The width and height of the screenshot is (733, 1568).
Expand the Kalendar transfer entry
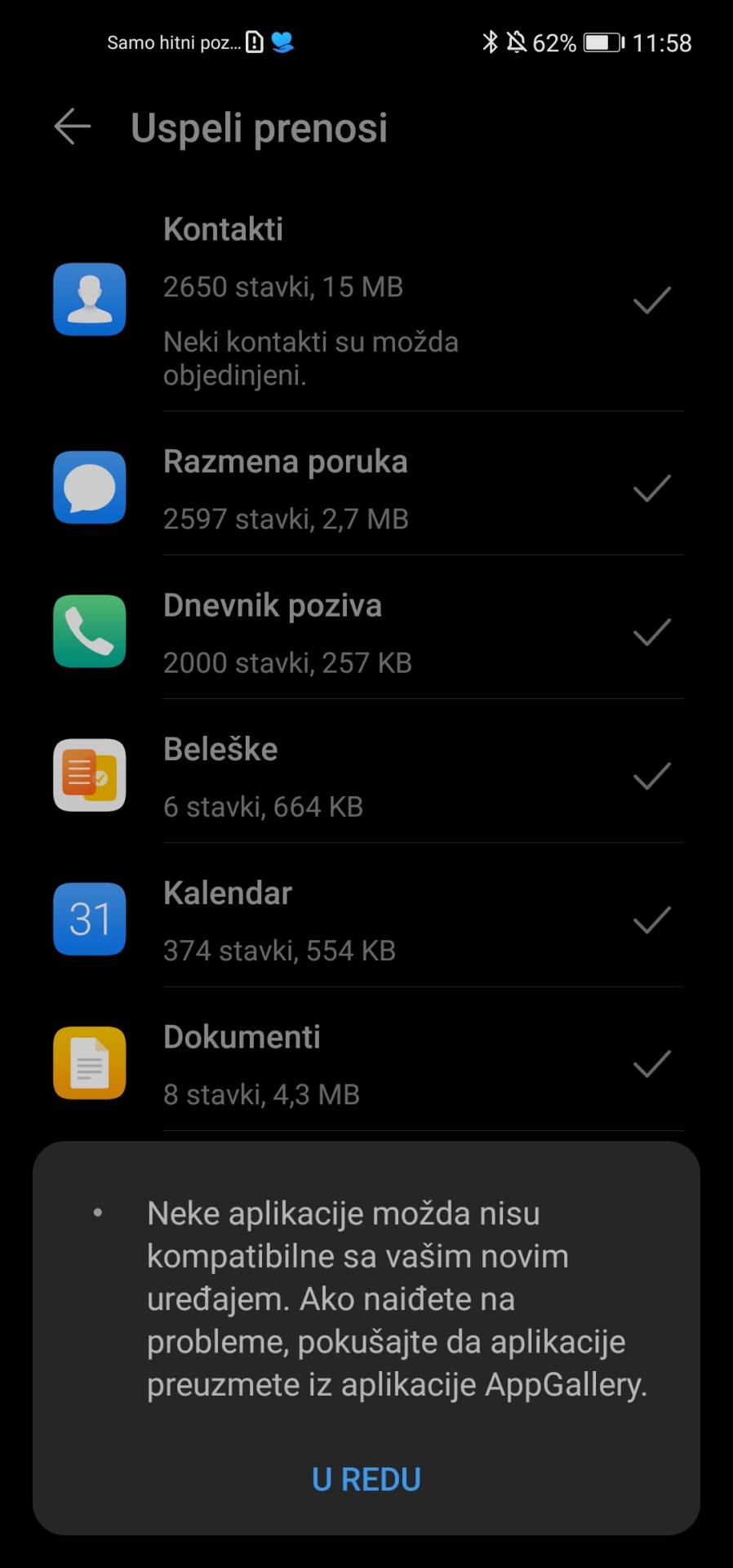367,919
